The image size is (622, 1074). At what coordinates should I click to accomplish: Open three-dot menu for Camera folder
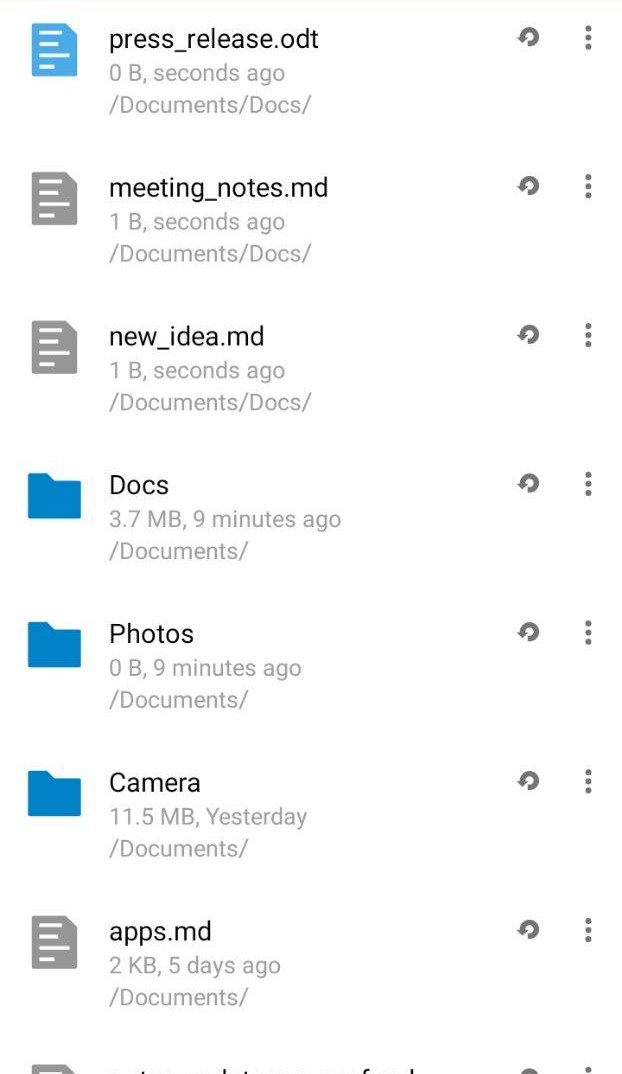(x=588, y=781)
